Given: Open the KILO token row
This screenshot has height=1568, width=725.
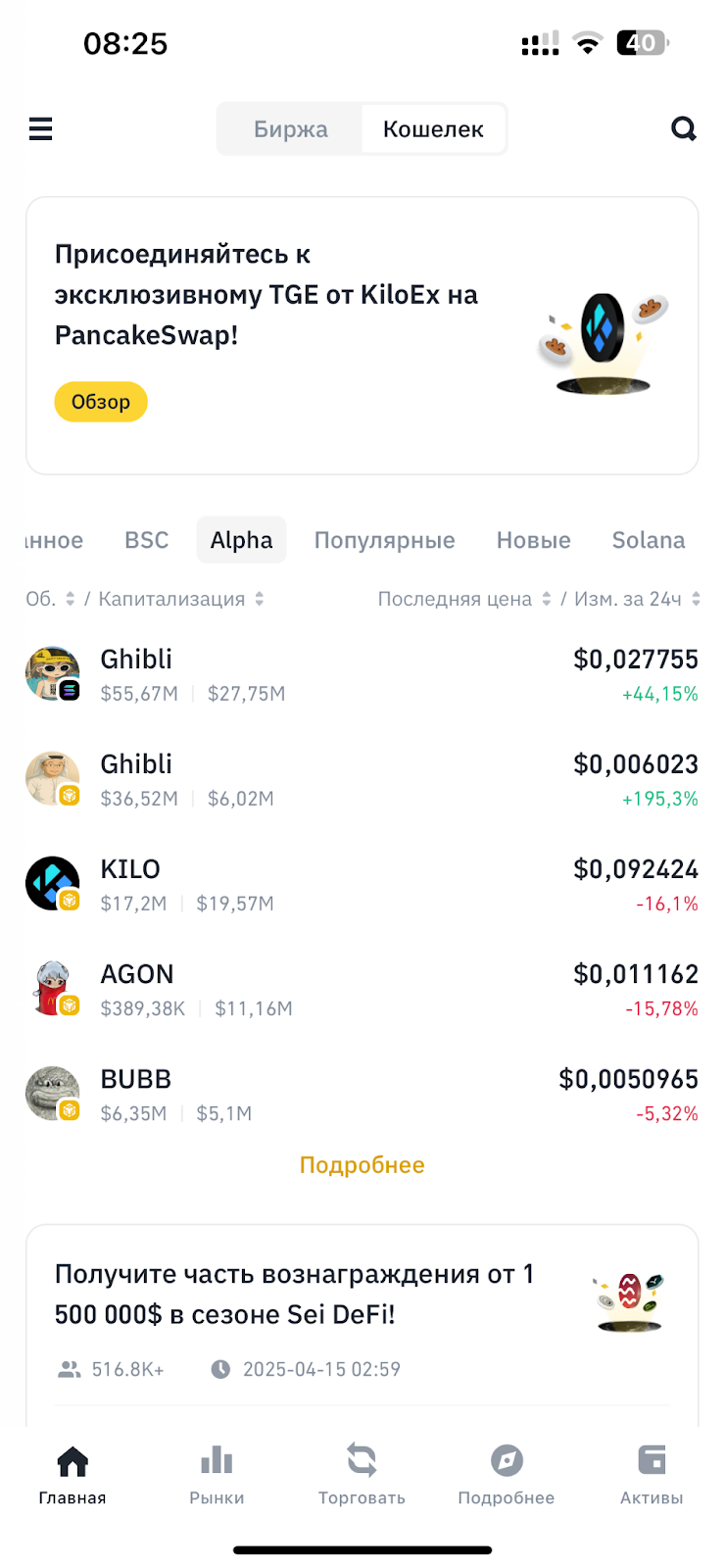Looking at the screenshot, I should point(362,884).
